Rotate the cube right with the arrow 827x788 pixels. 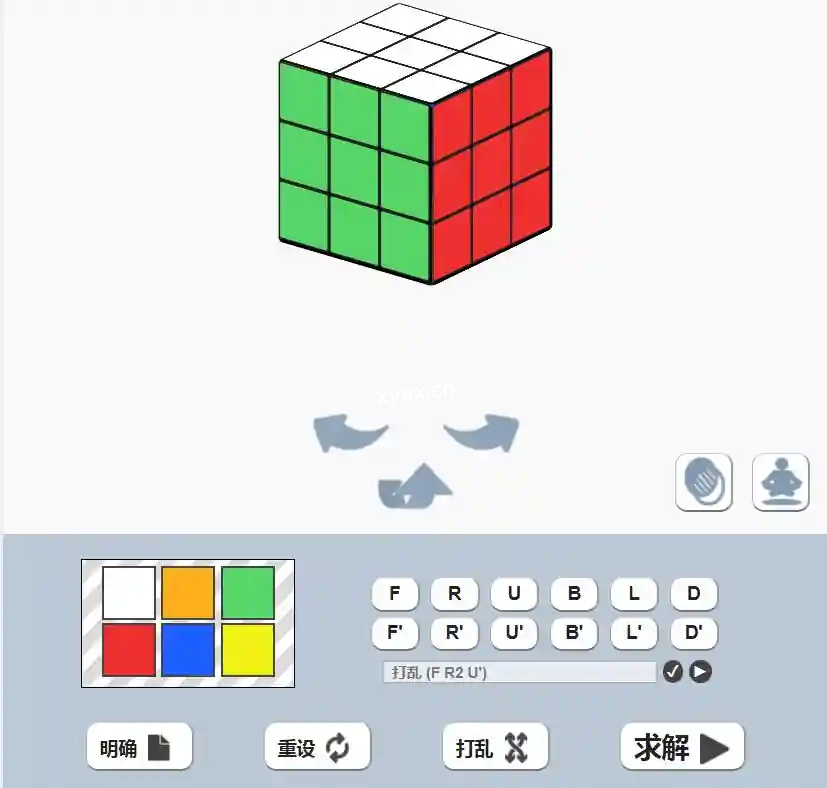coord(482,433)
